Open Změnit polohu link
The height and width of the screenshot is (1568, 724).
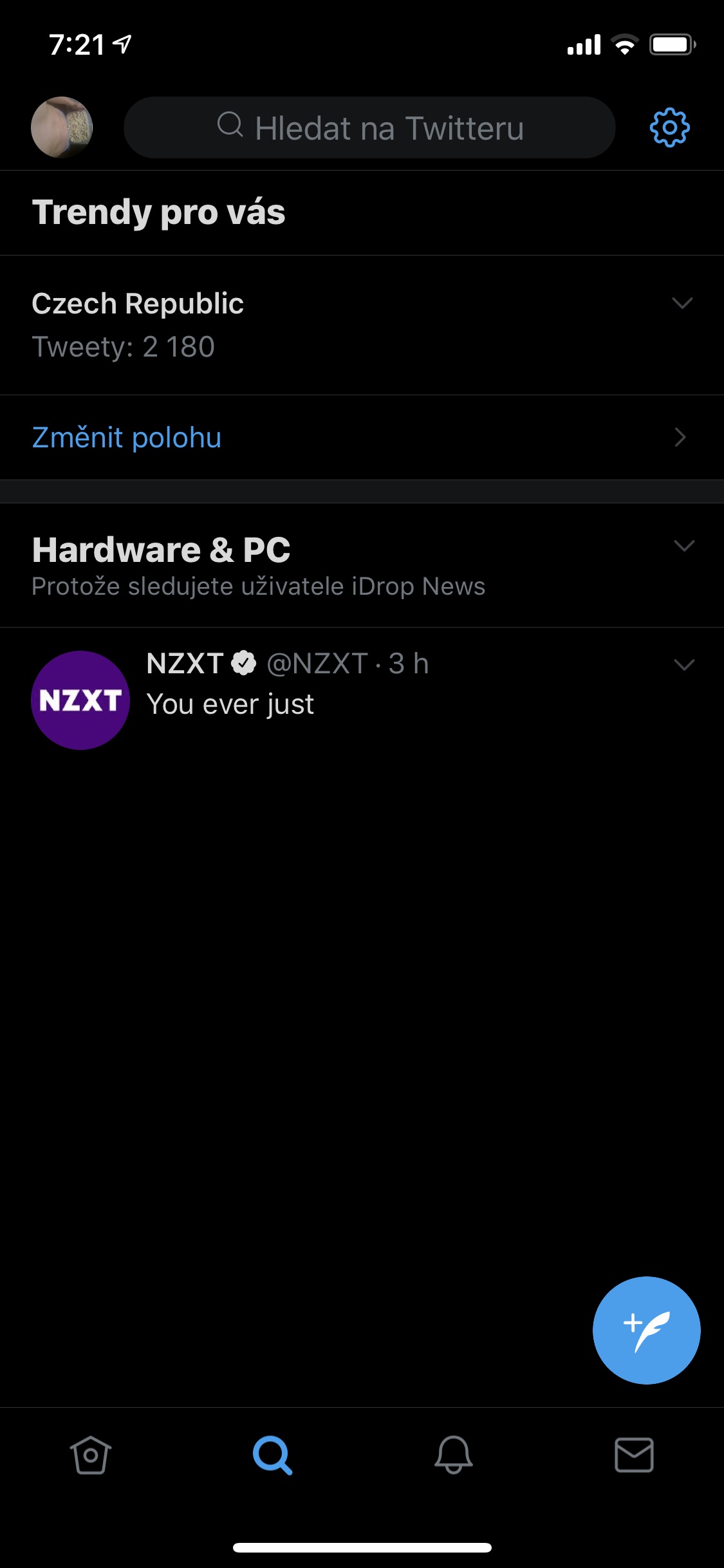127,438
